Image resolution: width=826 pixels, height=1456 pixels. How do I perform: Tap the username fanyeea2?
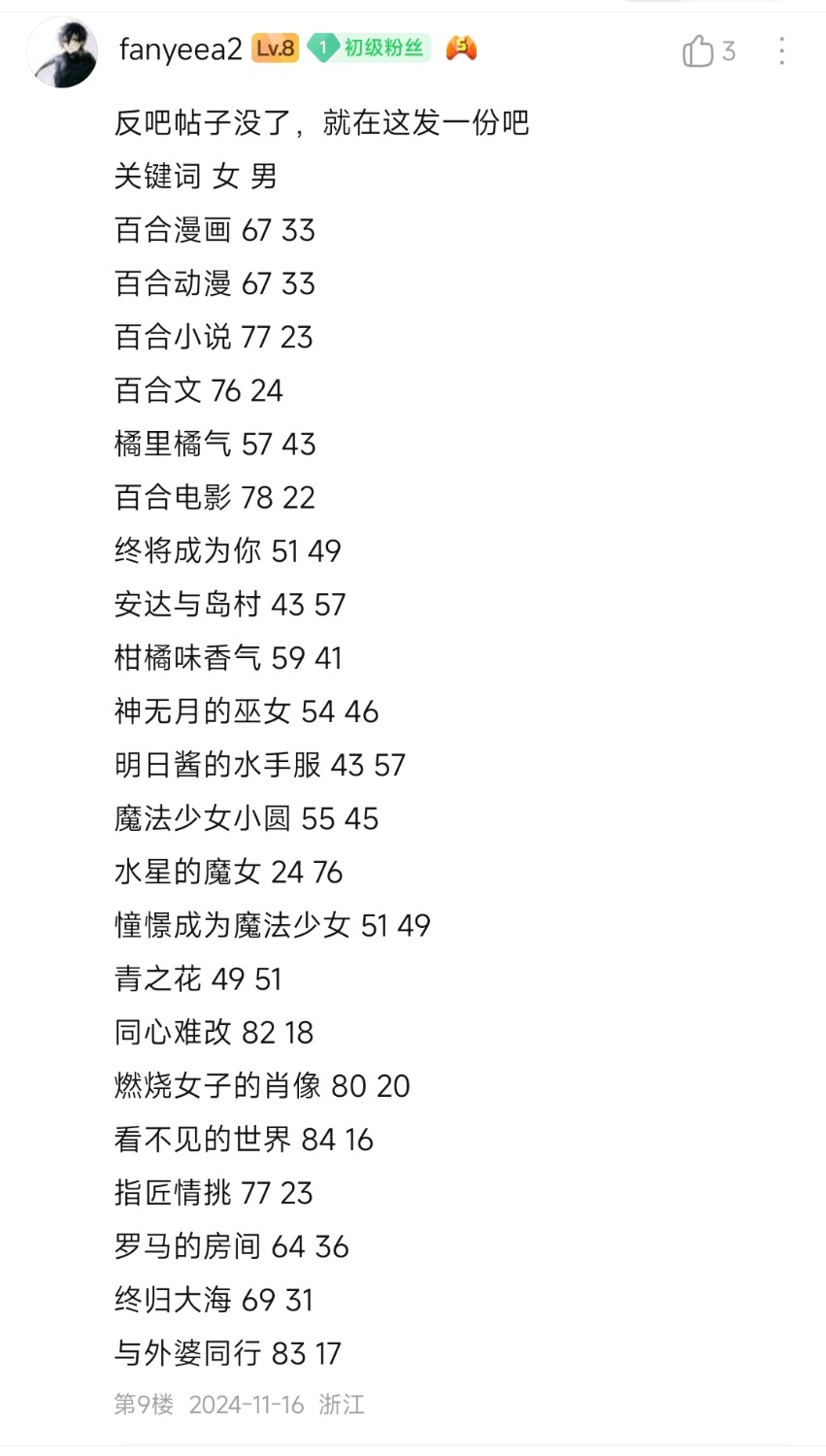click(x=181, y=50)
